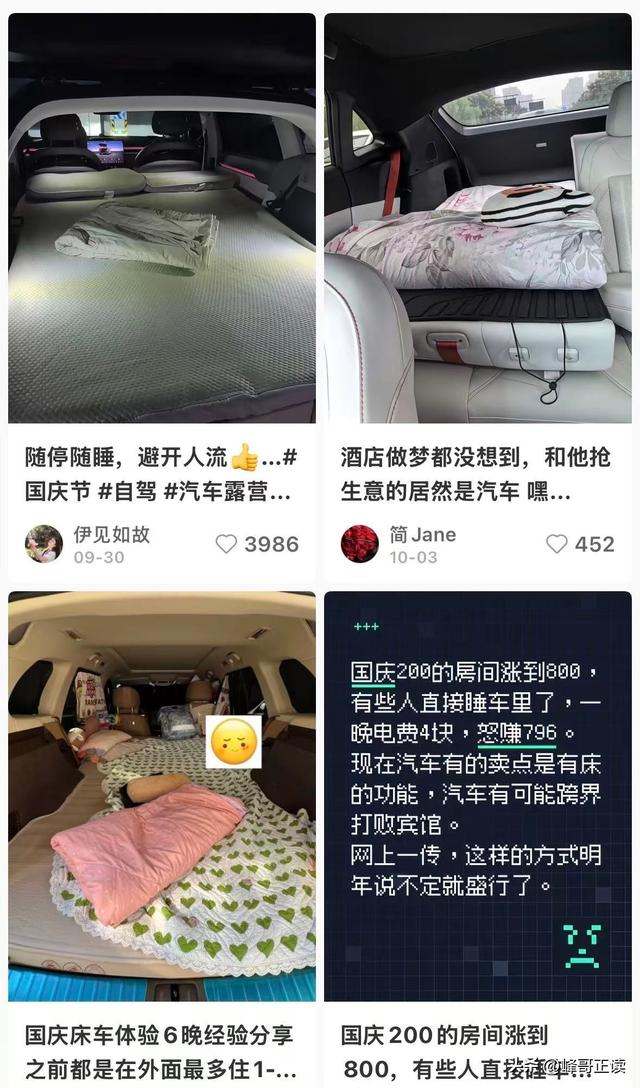Open the 国庆床车体验6晚经验分享 post

click(161, 1049)
